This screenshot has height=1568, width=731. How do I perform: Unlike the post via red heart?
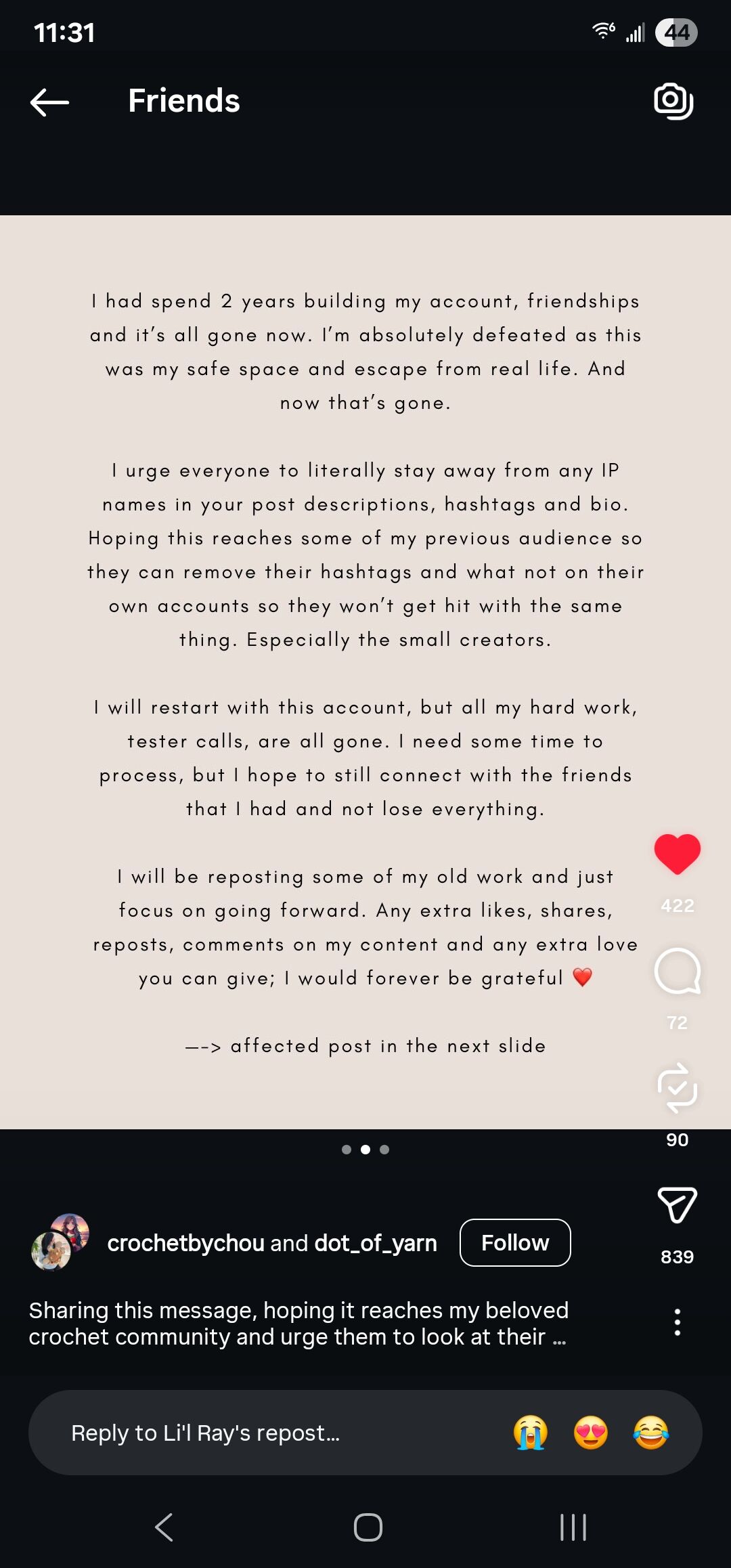[x=677, y=854]
